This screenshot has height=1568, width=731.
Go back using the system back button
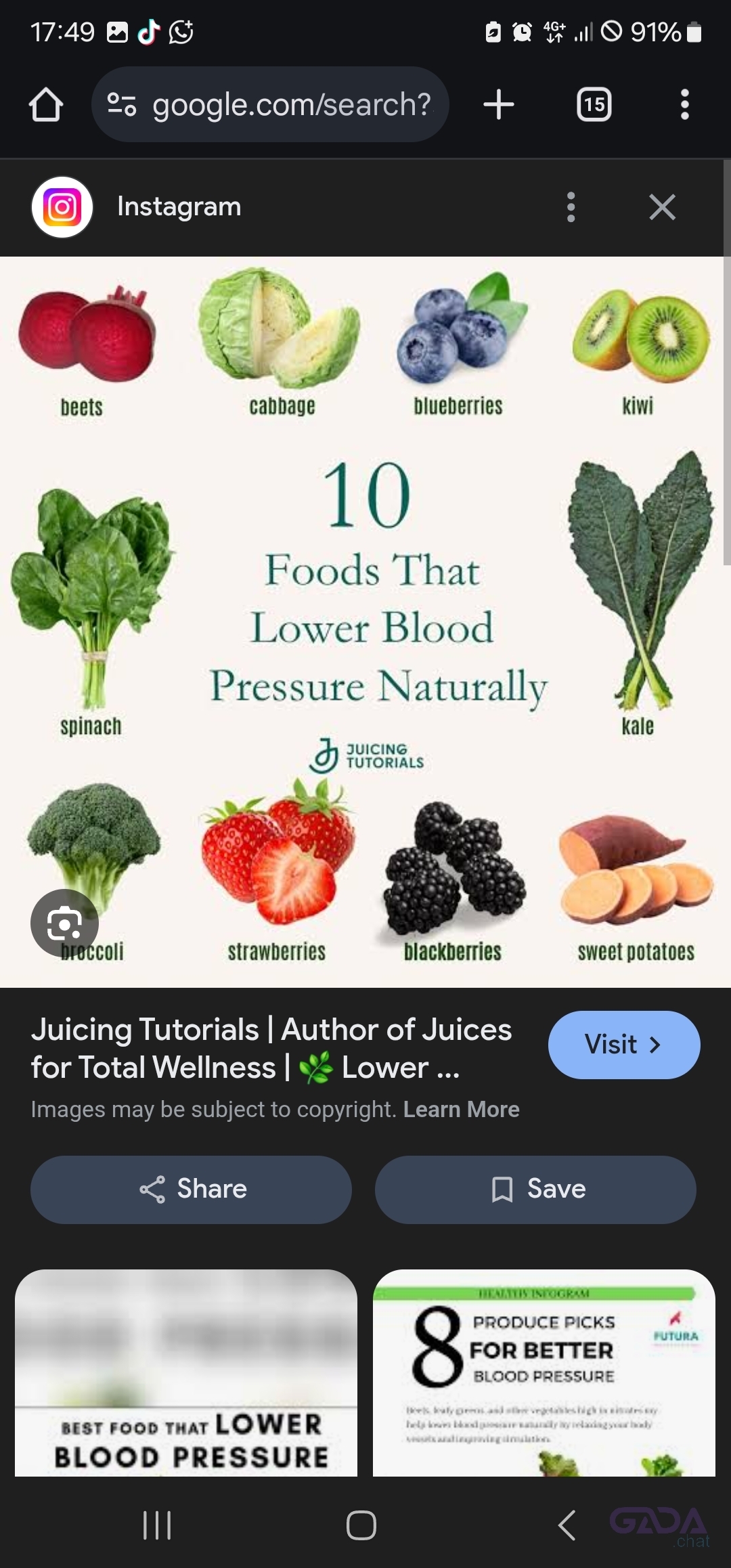[567, 1525]
